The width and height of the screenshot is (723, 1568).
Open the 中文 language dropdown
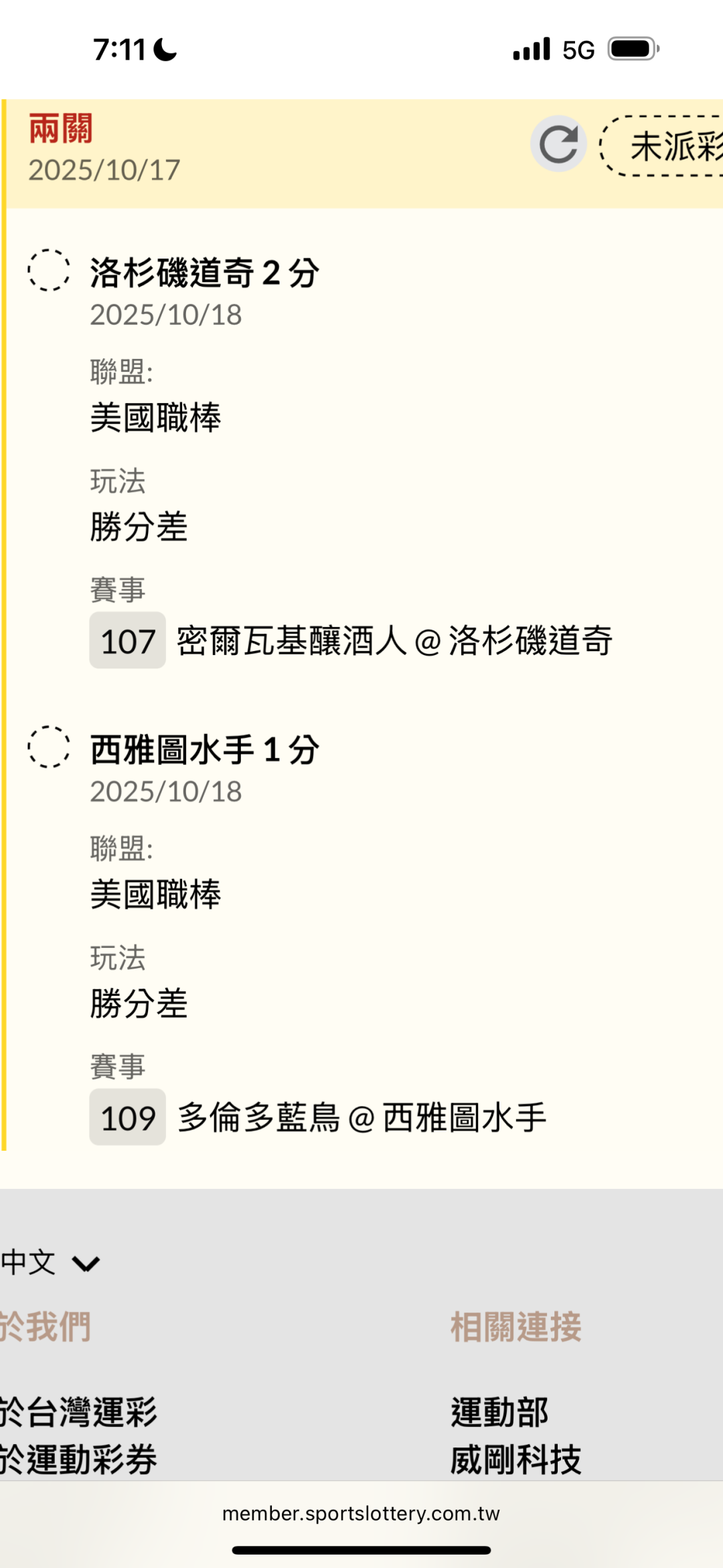pyautogui.click(x=50, y=1263)
